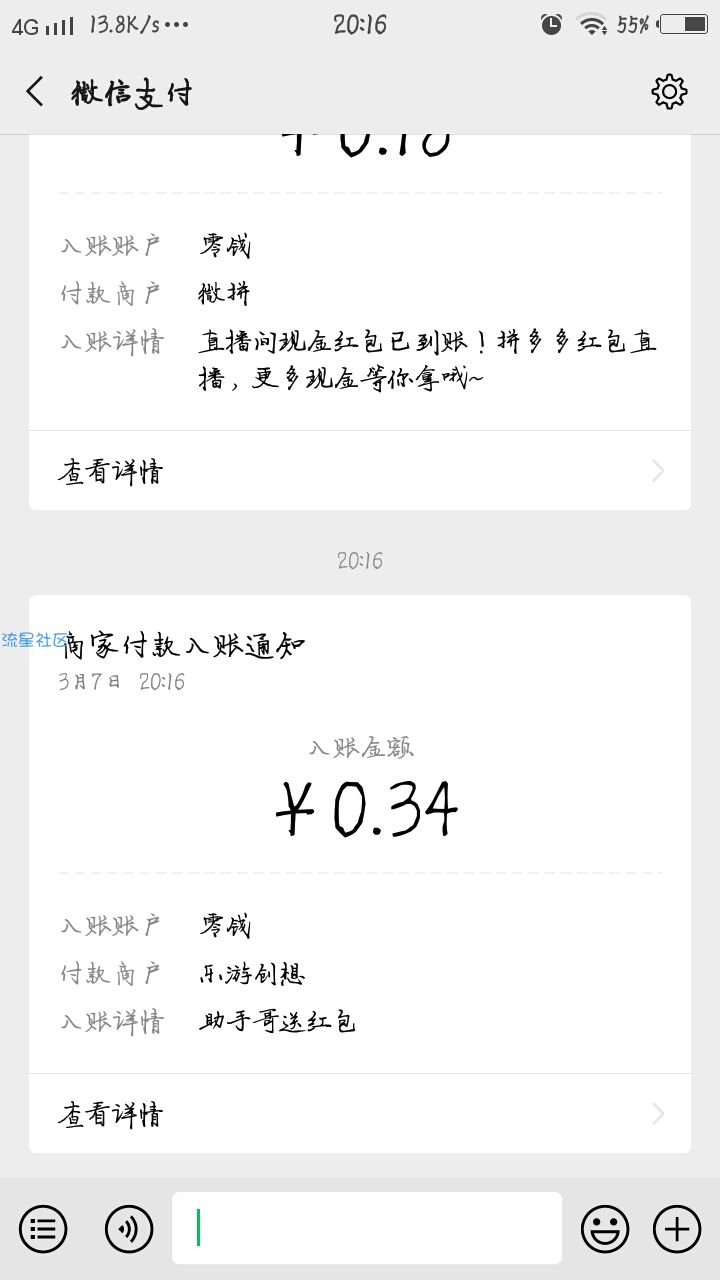This screenshot has height=1280, width=720.
Task: Open the plus attachments menu
Action: (x=677, y=1228)
